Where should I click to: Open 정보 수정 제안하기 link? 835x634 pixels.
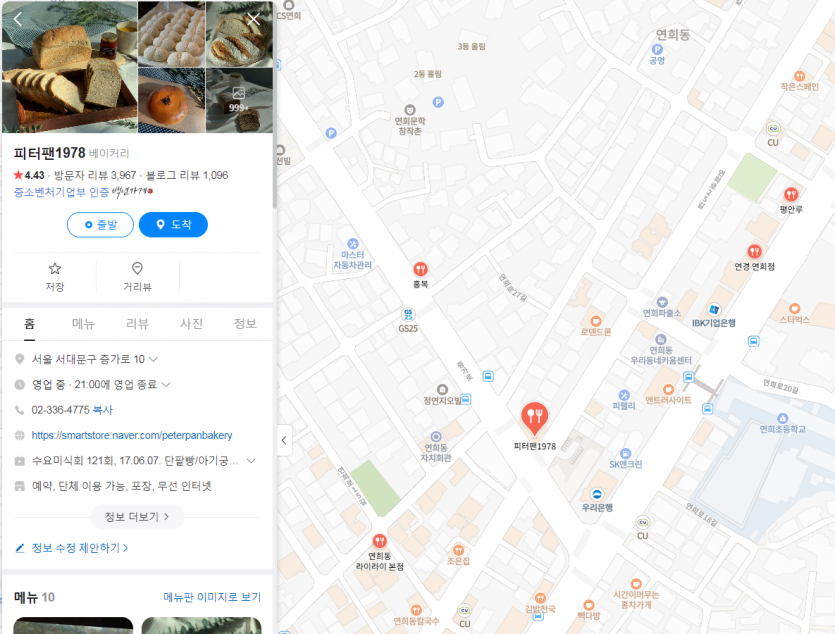[74, 548]
